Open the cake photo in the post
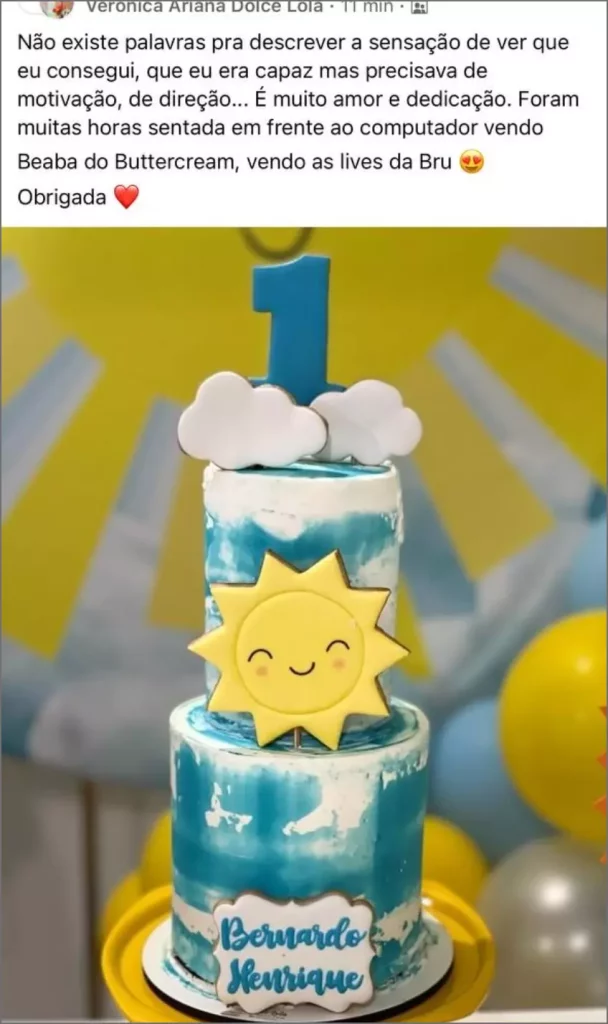The height and width of the screenshot is (1024, 608). pos(304,620)
